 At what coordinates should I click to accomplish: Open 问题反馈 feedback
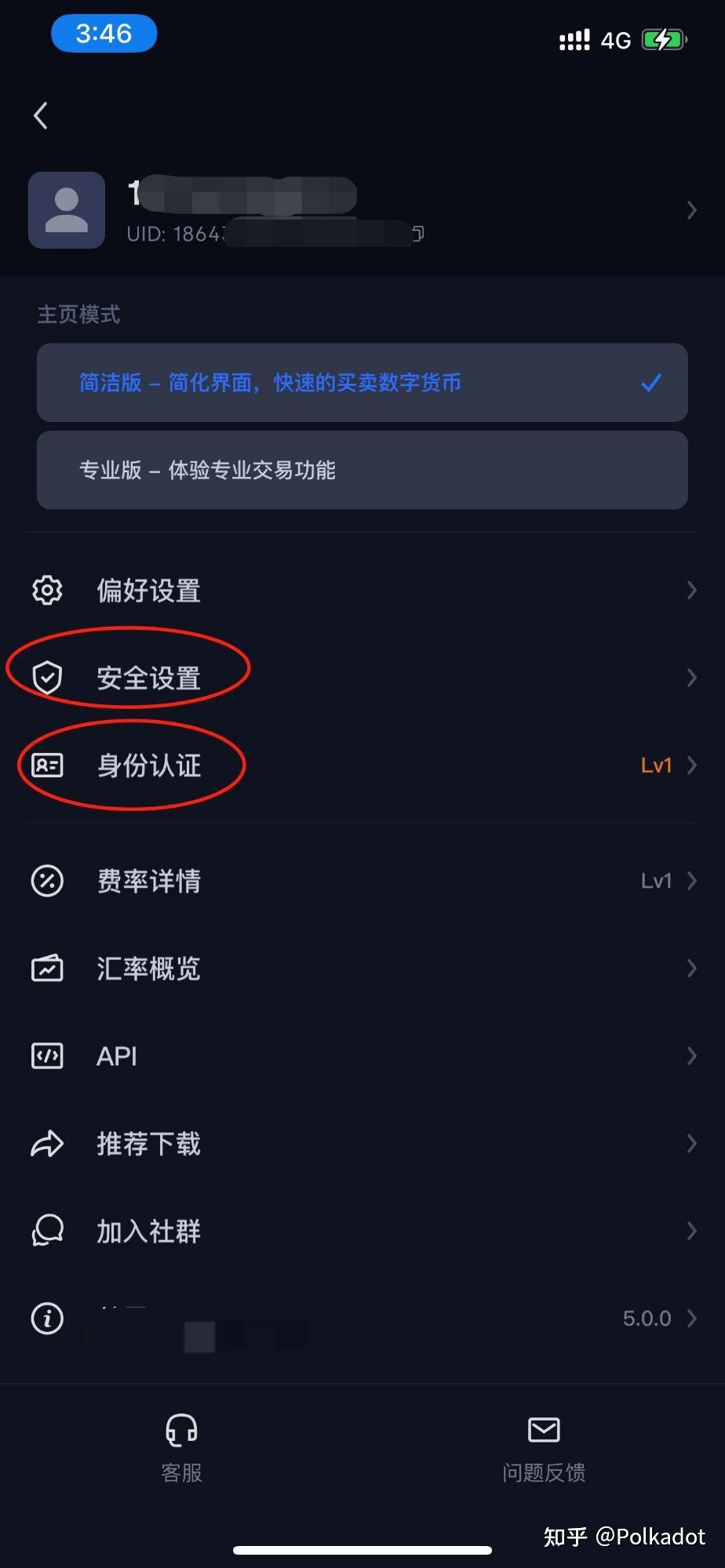[x=543, y=1447]
